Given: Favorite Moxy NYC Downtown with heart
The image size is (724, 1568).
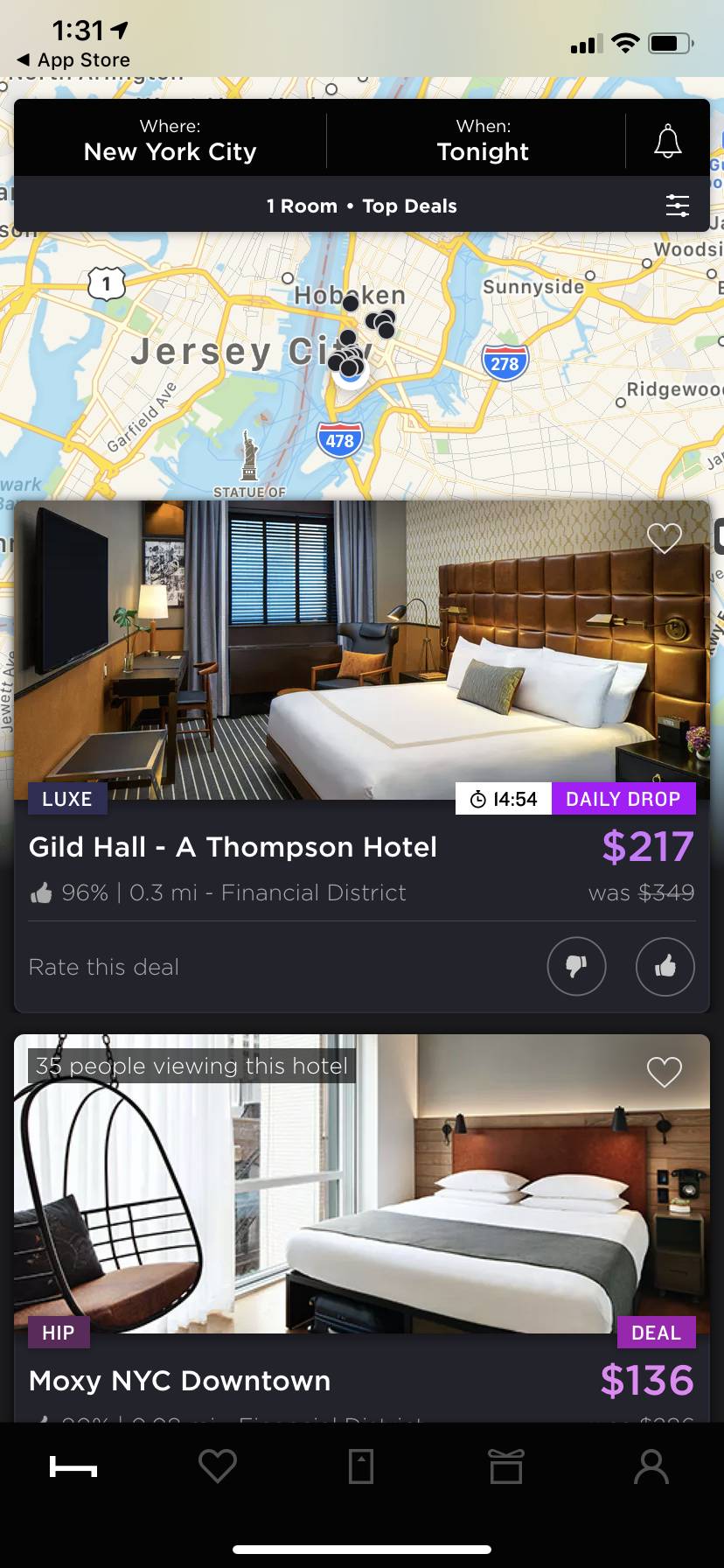Looking at the screenshot, I should [664, 1072].
